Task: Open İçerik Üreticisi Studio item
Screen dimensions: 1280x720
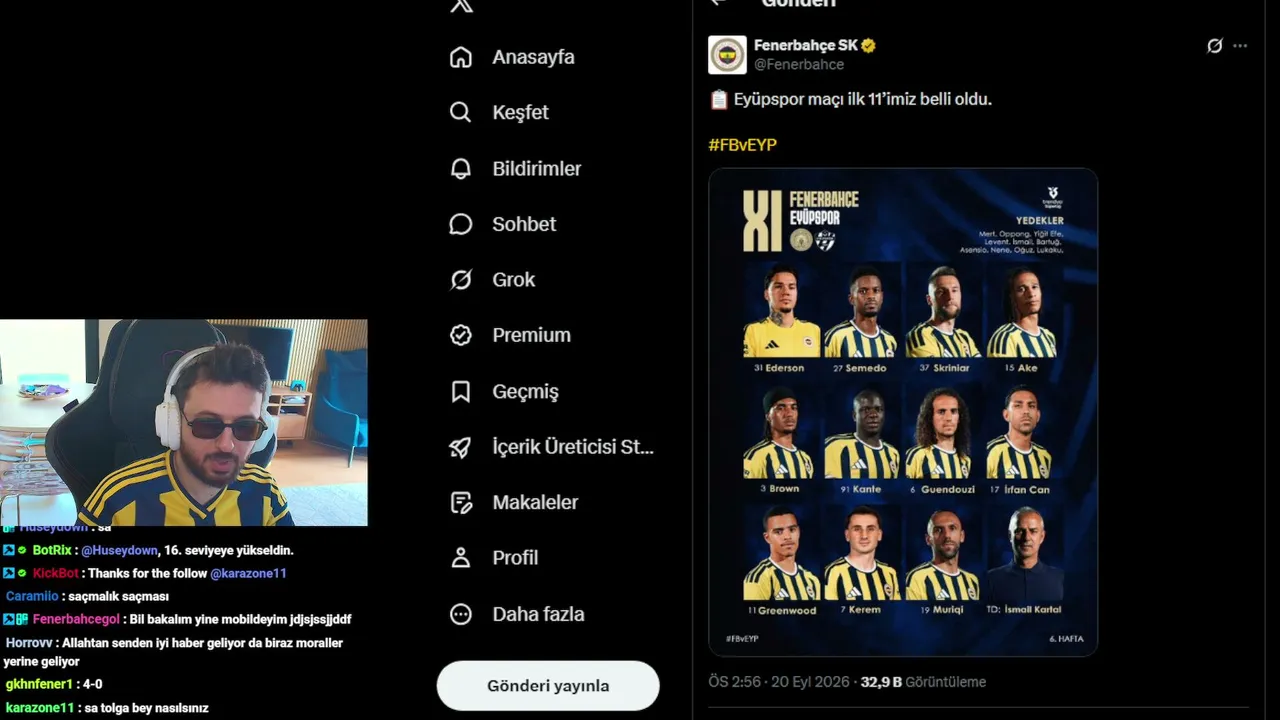Action: click(x=551, y=447)
